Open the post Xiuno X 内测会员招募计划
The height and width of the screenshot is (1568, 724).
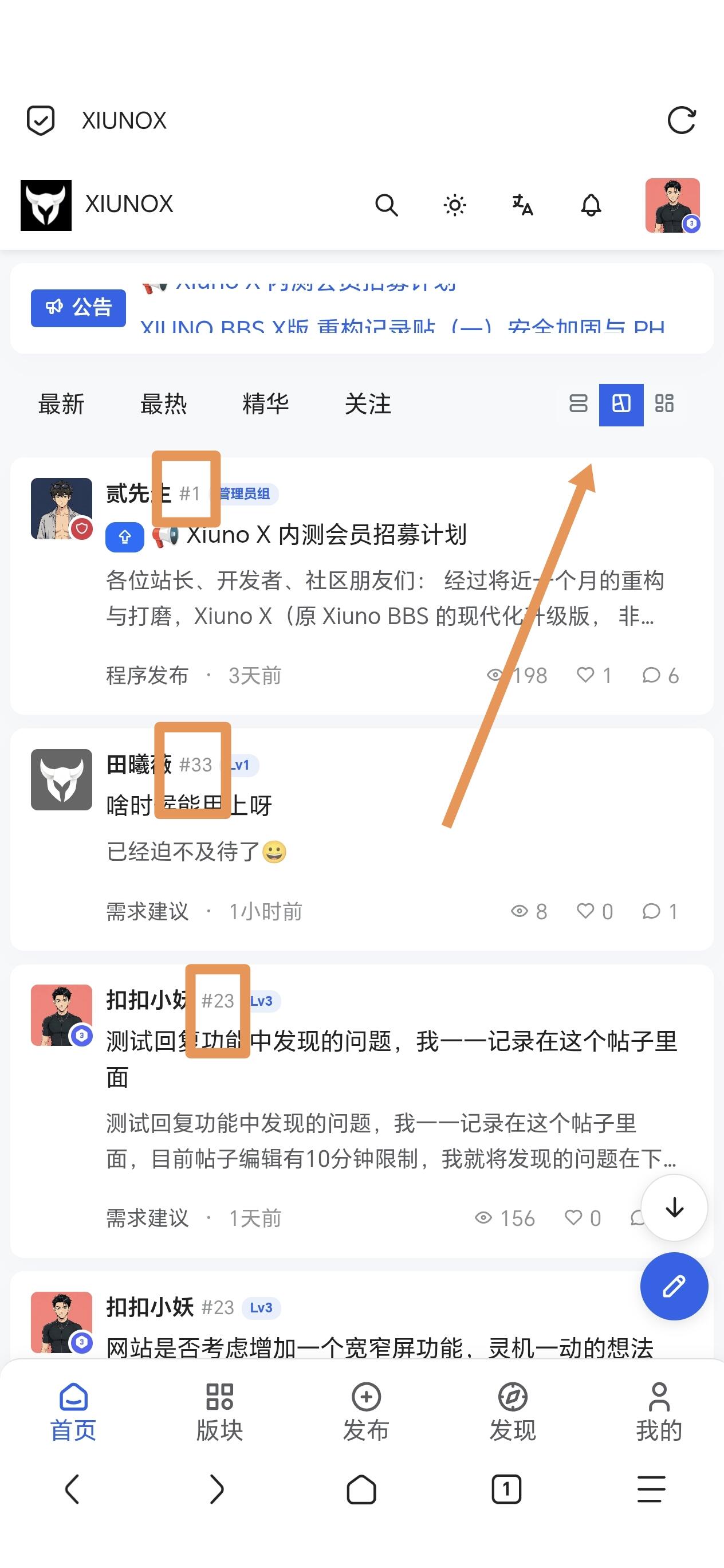[x=326, y=535]
